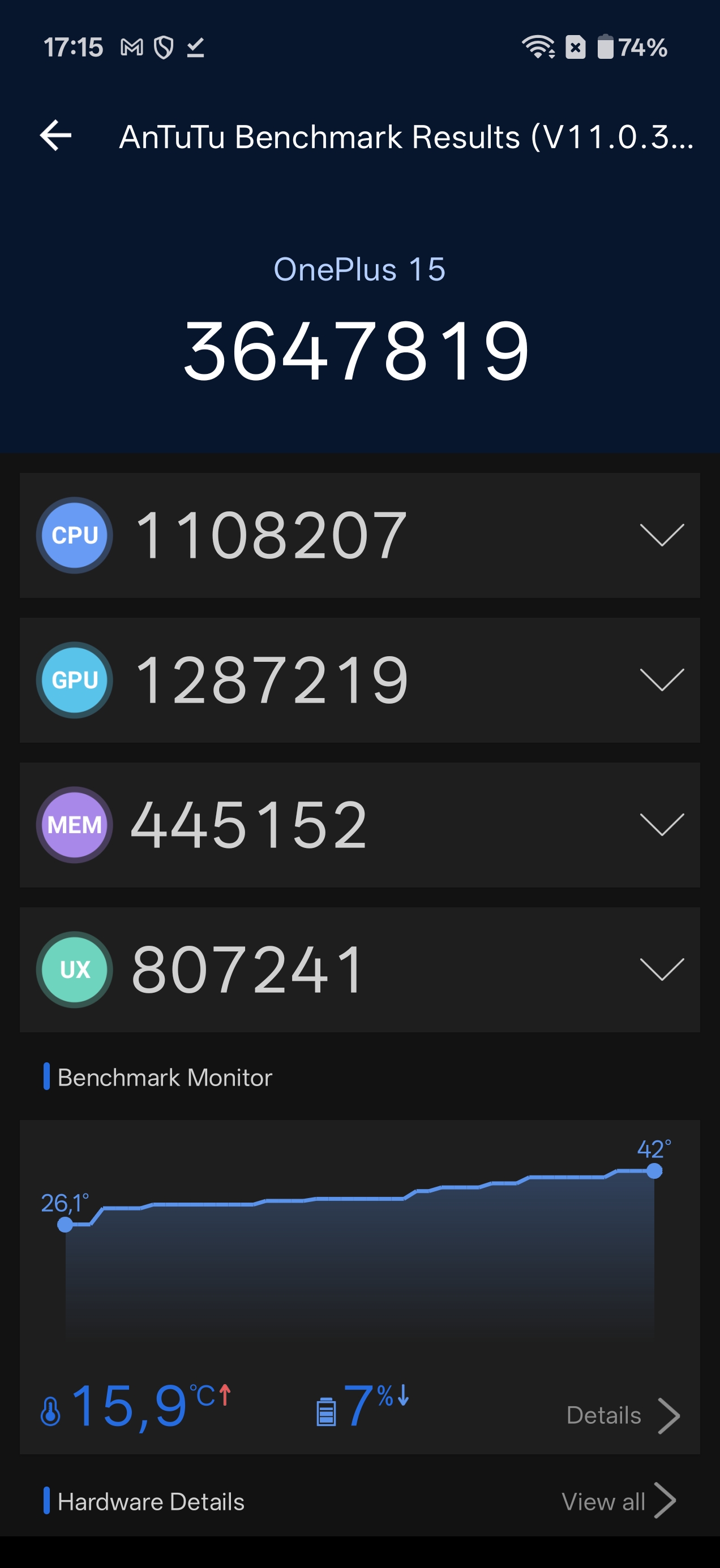
Task: View all hardware details
Action: coord(618,1502)
